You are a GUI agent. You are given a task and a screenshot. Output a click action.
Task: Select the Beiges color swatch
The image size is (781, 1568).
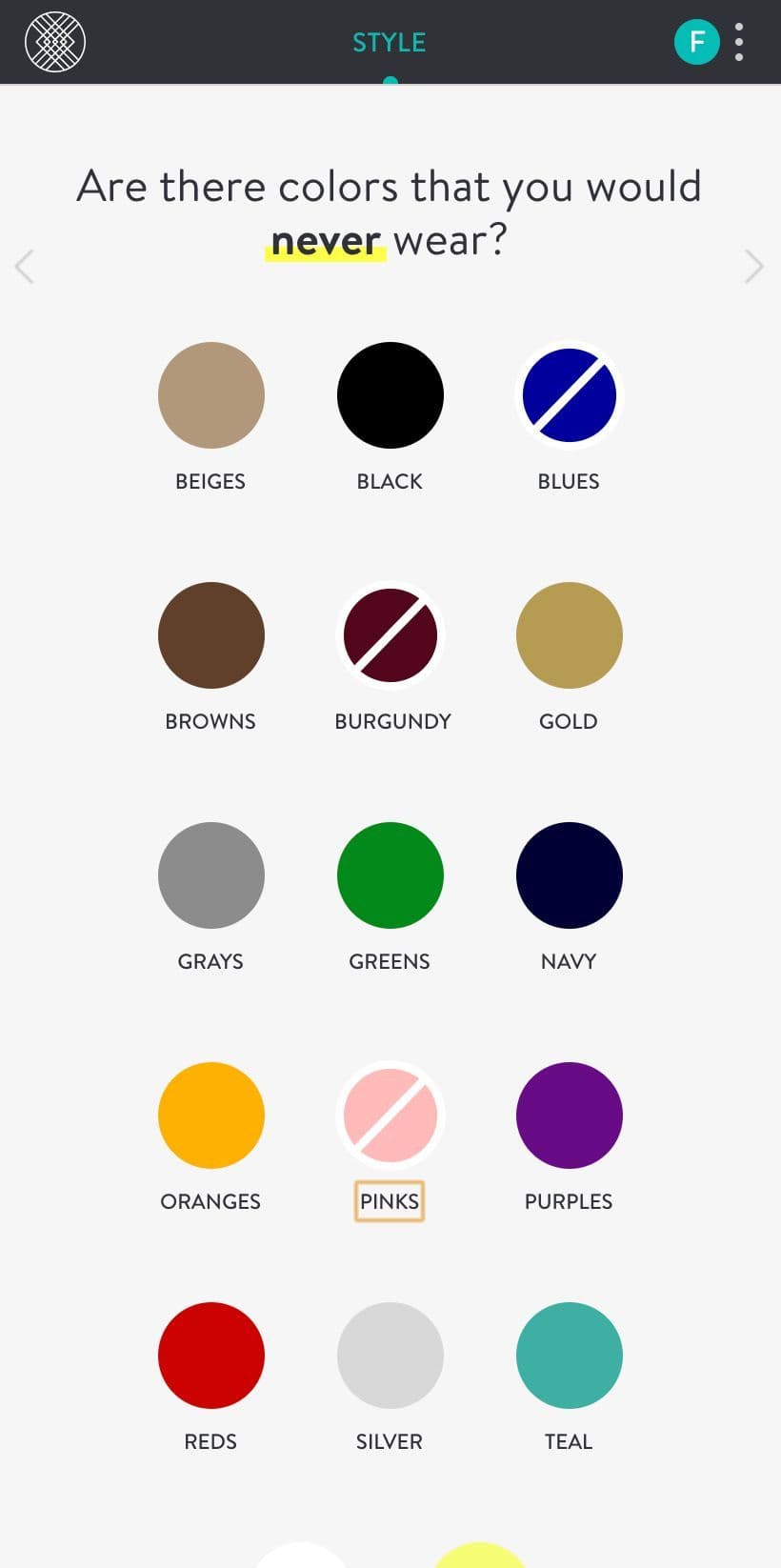point(211,395)
